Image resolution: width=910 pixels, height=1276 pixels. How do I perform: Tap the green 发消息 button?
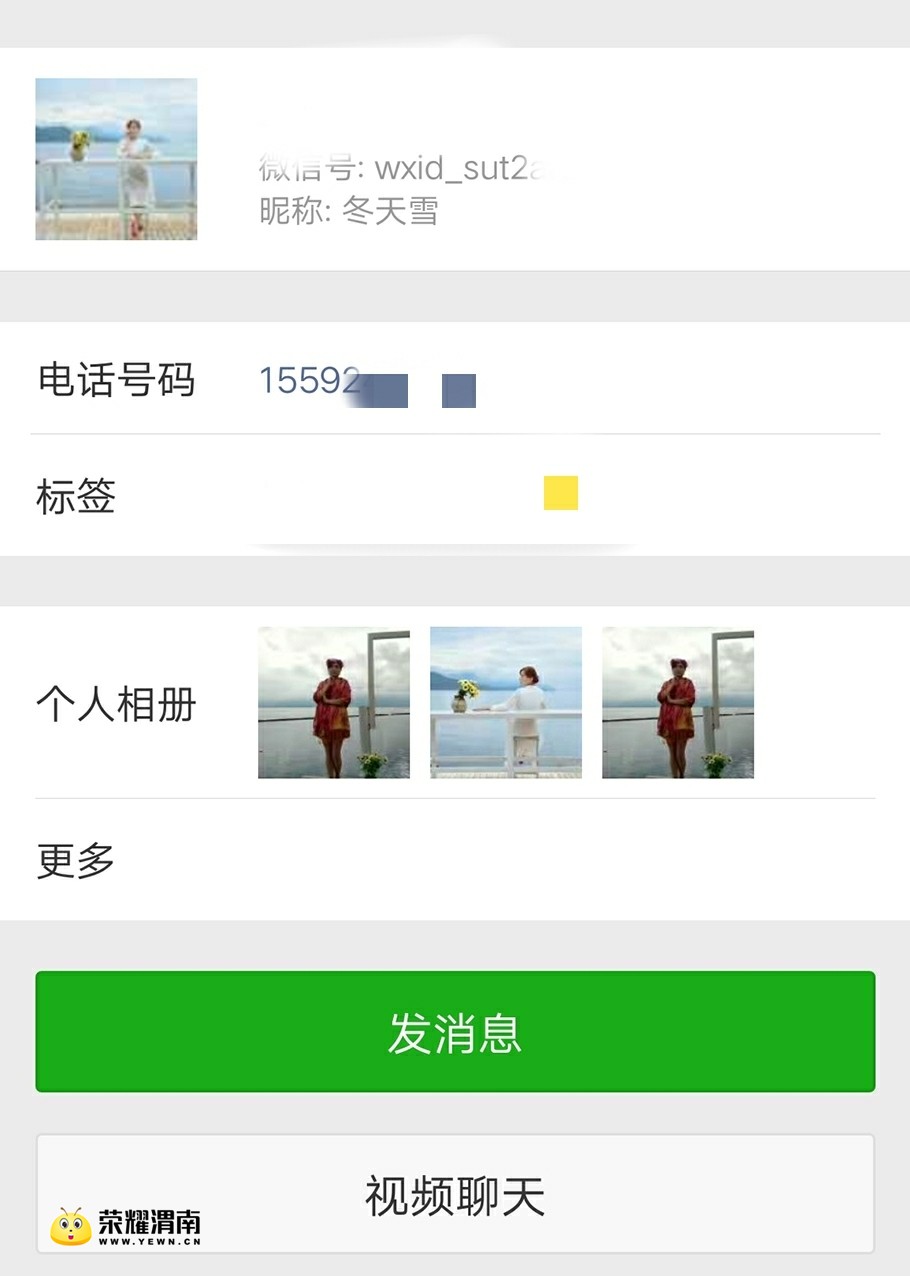(x=455, y=1032)
